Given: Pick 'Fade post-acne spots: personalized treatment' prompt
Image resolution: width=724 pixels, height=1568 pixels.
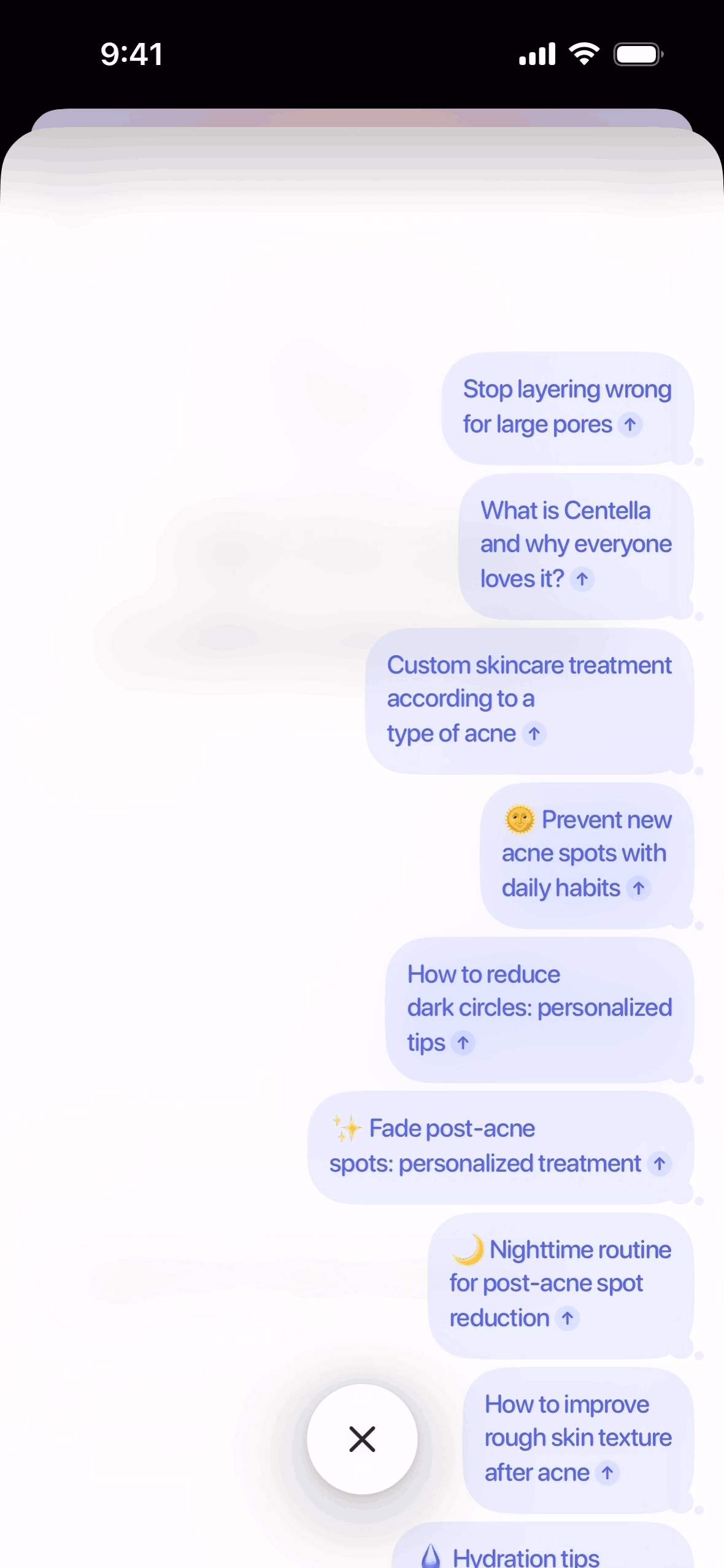Looking at the screenshot, I should (x=500, y=1146).
